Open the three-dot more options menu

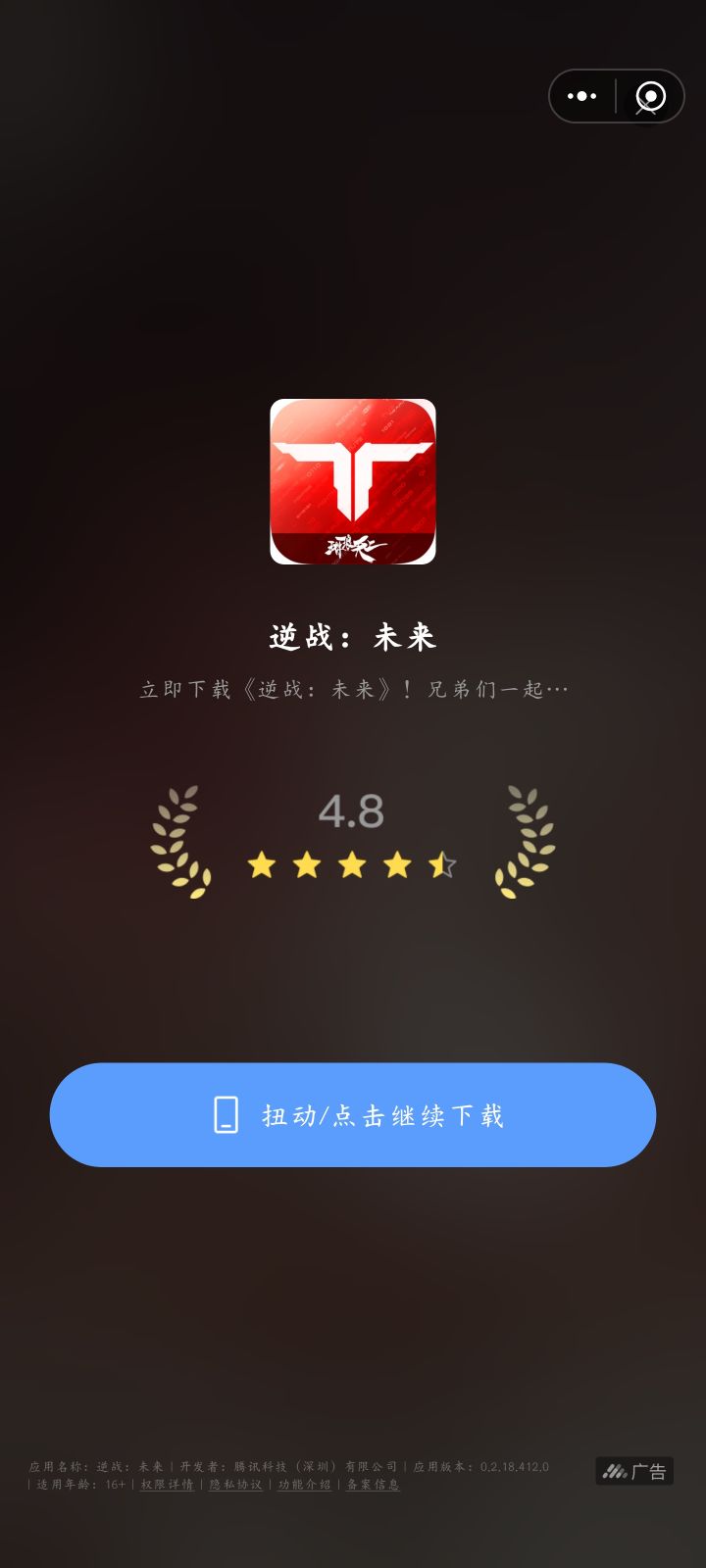click(x=582, y=96)
